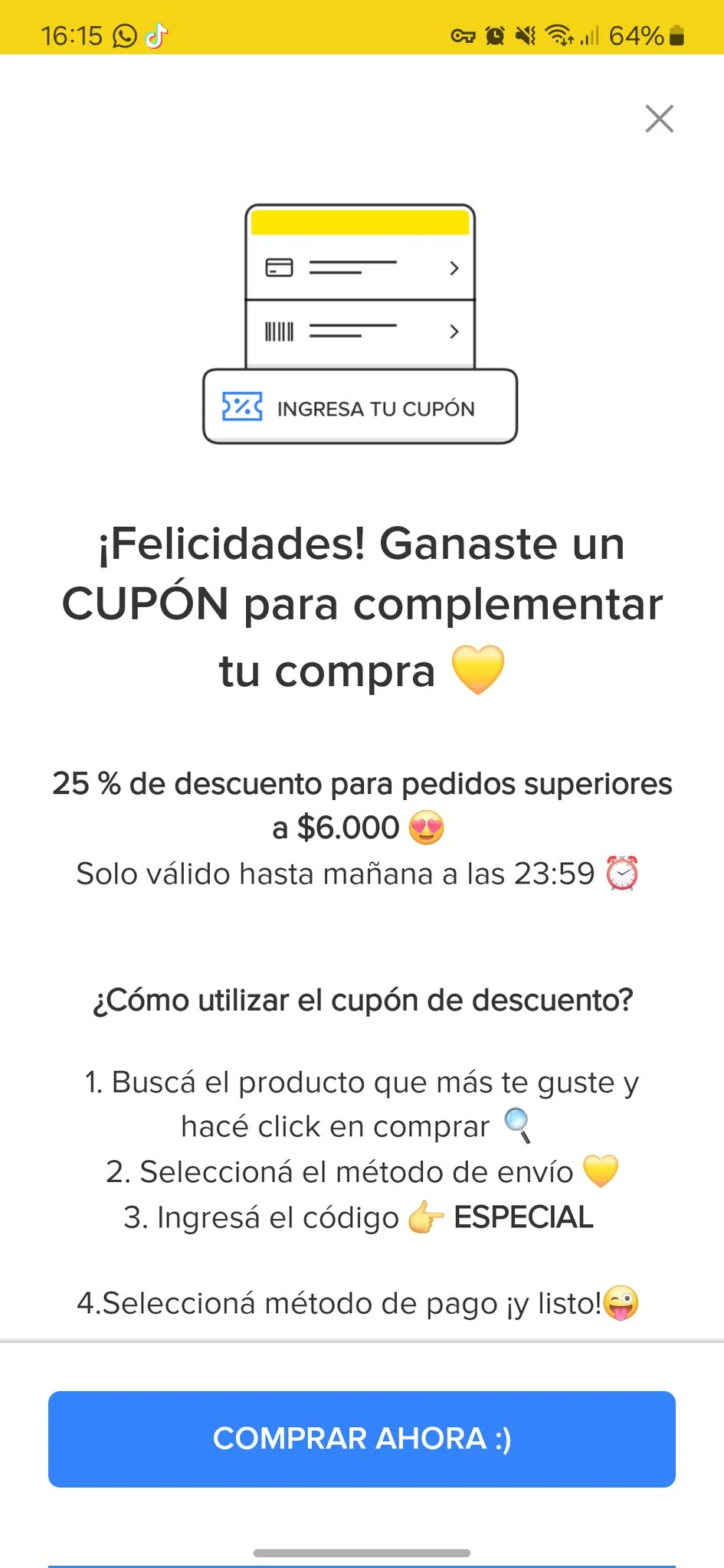
Task: Dismiss the coupon popup with the X
Action: 659,119
